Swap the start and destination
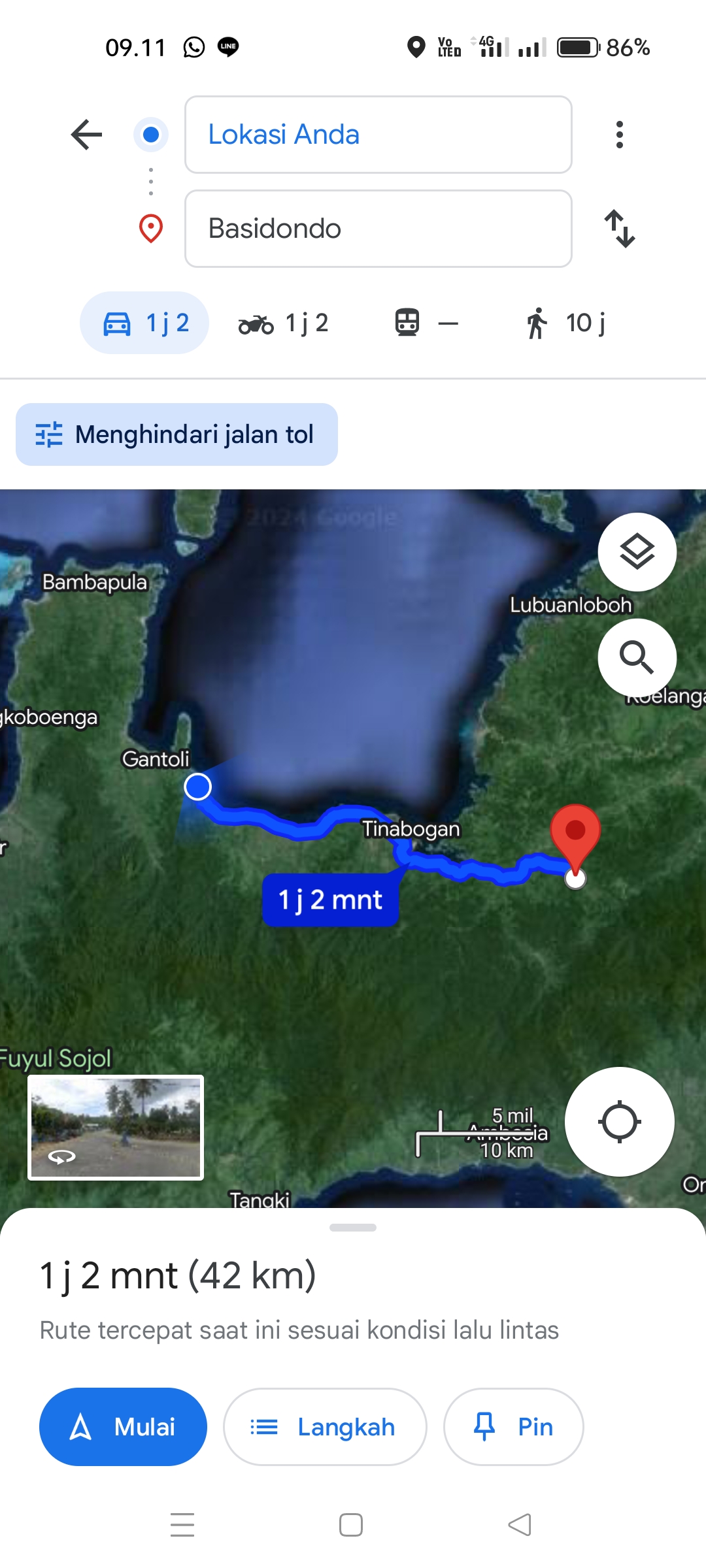Screen dimensions: 706x1568 pos(619,229)
